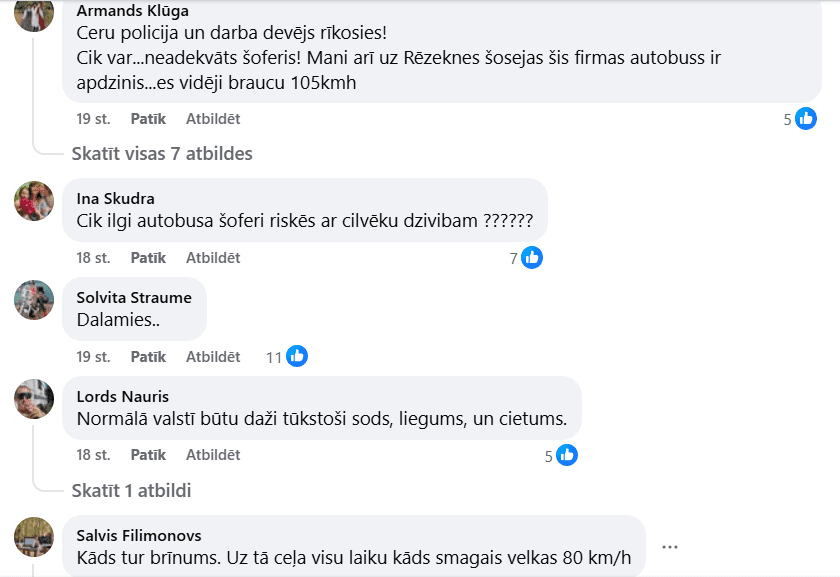The height and width of the screenshot is (577, 840).
Task: Like Armands Klūga's comment
Action: tap(148, 118)
